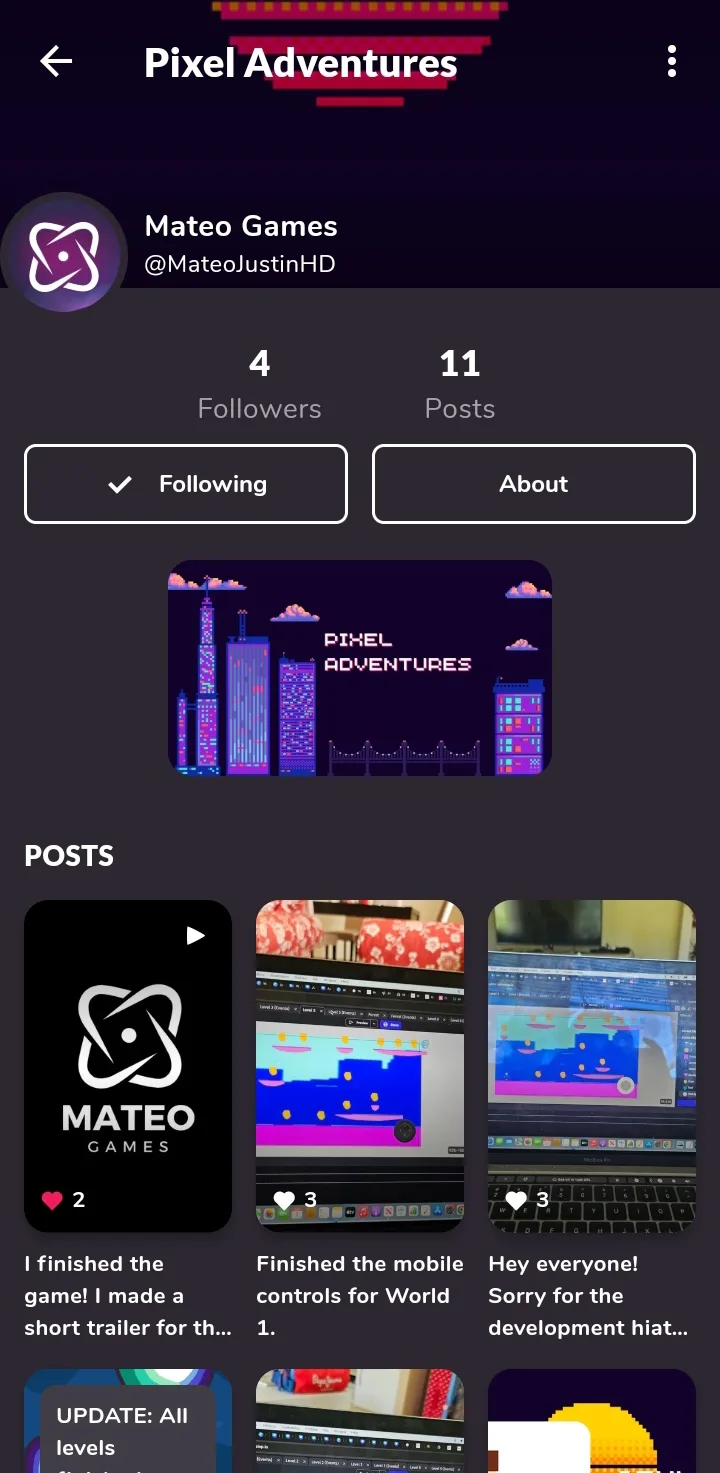Open the Pixel Adventures banner image

360,668
